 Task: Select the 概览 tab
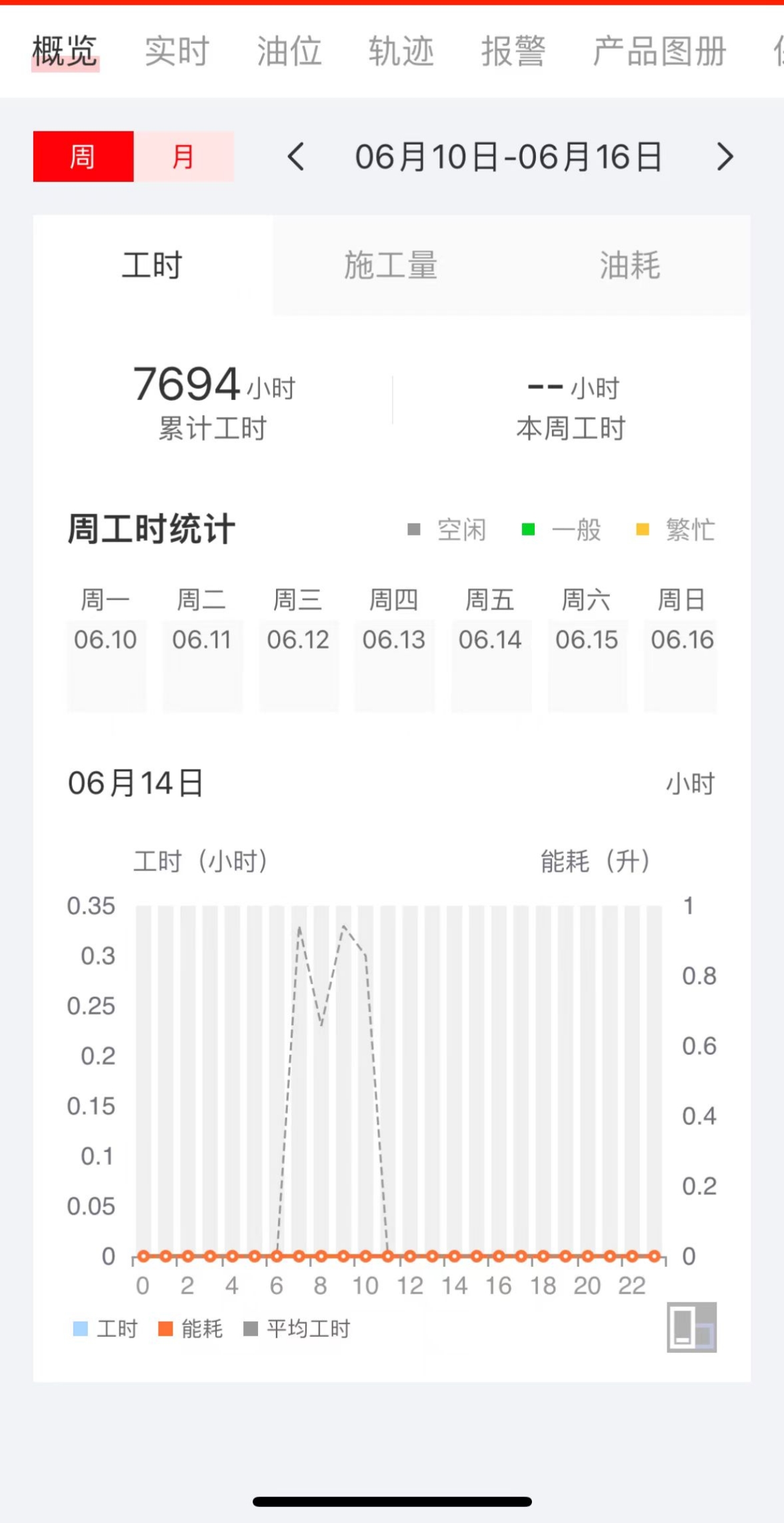point(65,51)
